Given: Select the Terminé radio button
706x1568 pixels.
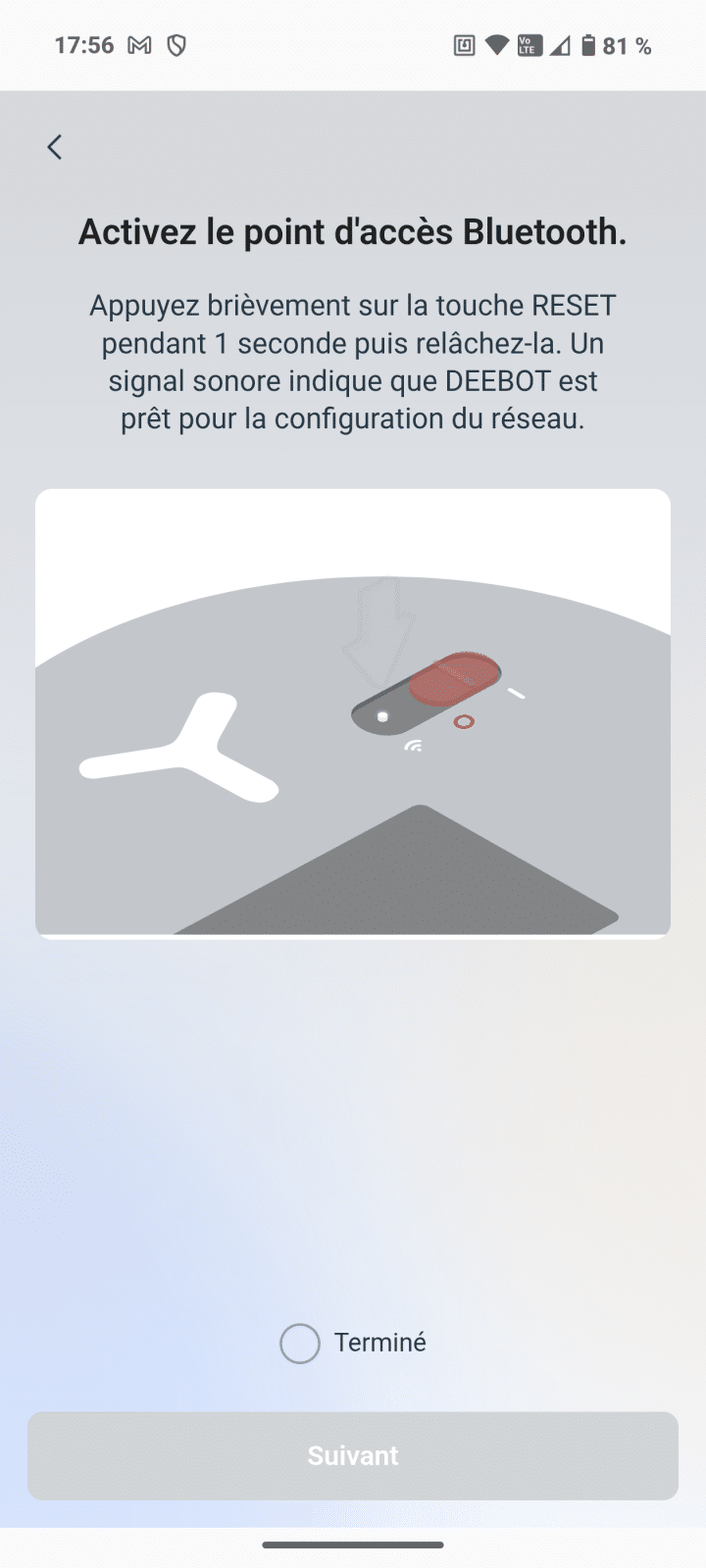Looking at the screenshot, I should click(x=300, y=1344).
